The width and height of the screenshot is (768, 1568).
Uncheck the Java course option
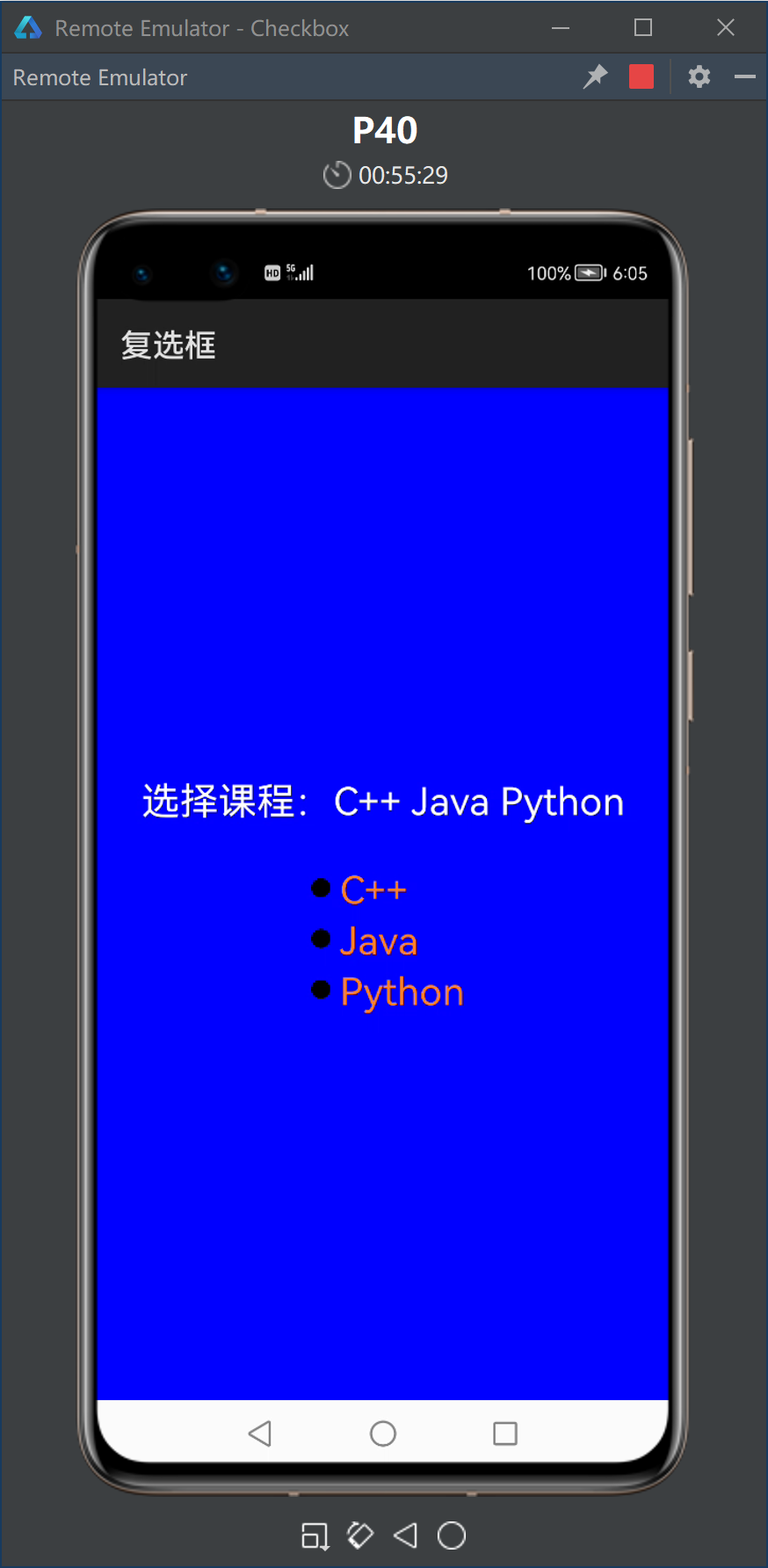pyautogui.click(x=365, y=940)
